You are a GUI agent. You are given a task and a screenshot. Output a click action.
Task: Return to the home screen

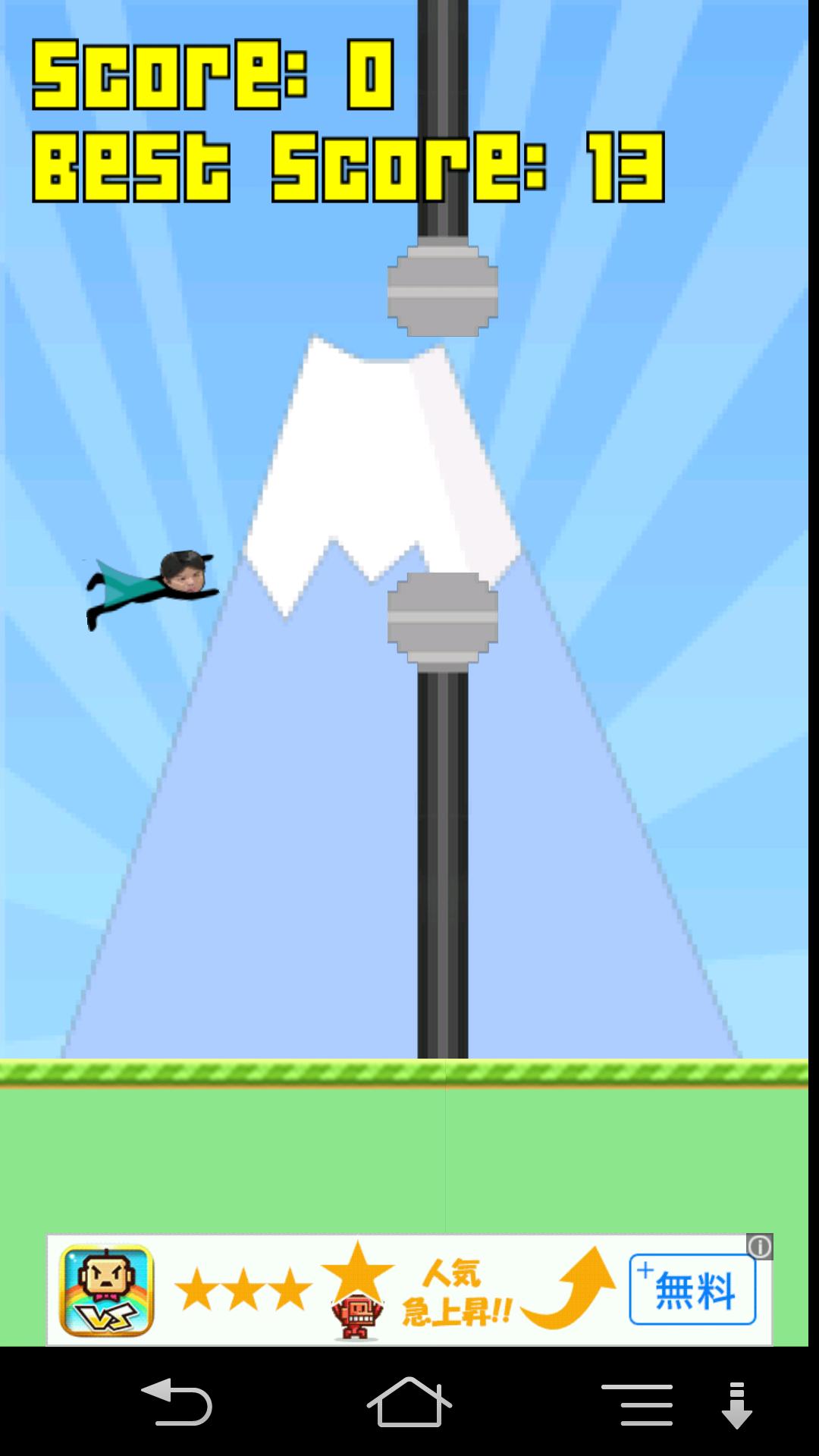409,1403
